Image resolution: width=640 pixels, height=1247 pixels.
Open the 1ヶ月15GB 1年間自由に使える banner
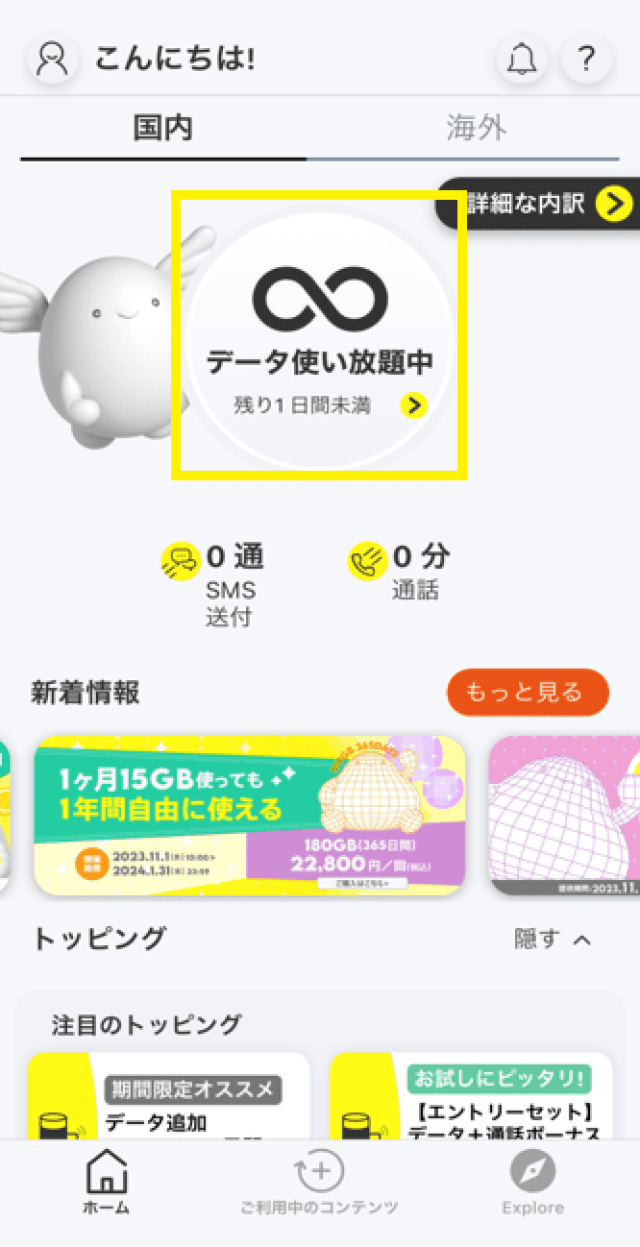click(250, 815)
